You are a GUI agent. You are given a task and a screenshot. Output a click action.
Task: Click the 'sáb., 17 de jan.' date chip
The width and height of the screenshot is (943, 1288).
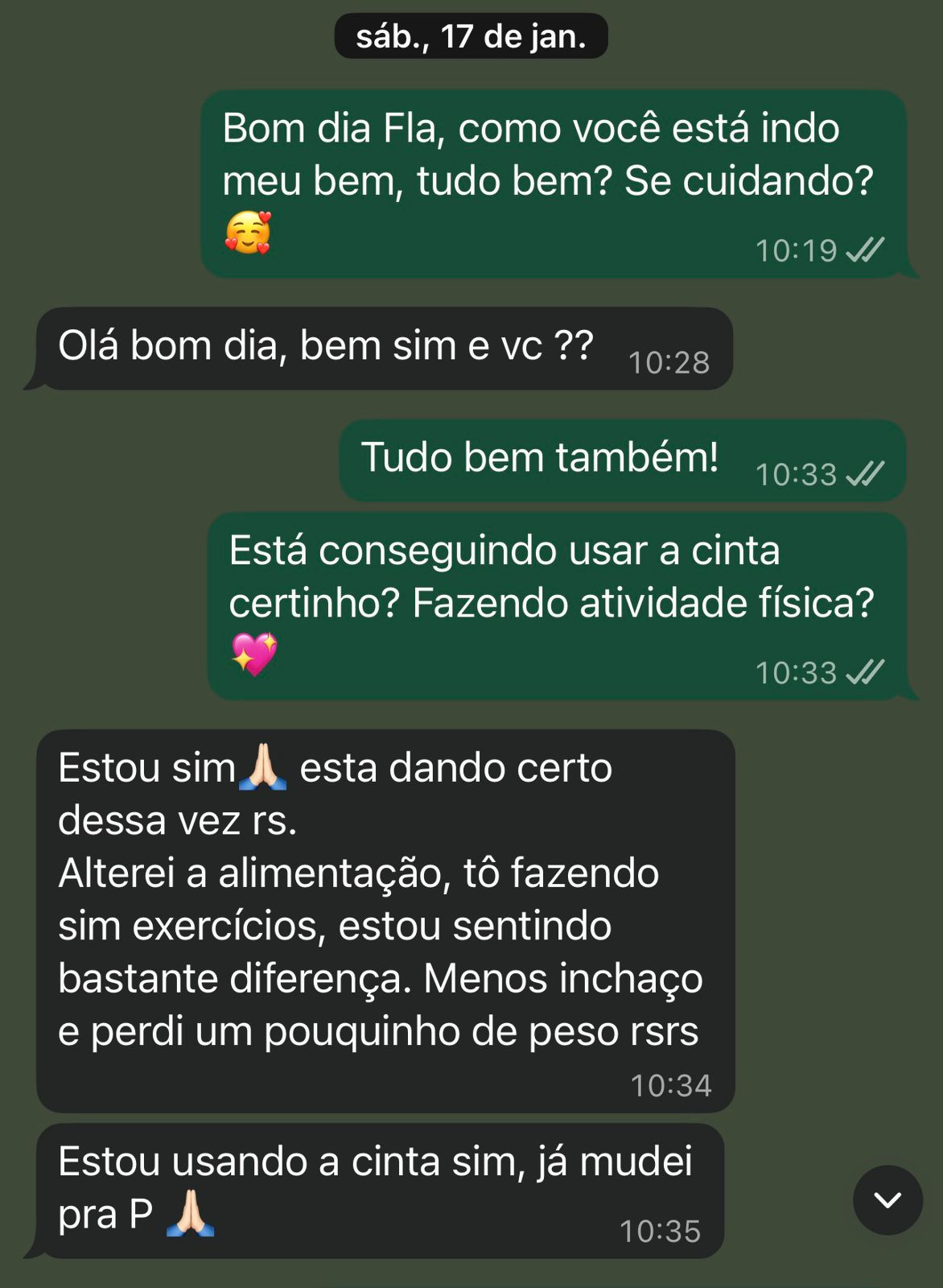coord(471,35)
